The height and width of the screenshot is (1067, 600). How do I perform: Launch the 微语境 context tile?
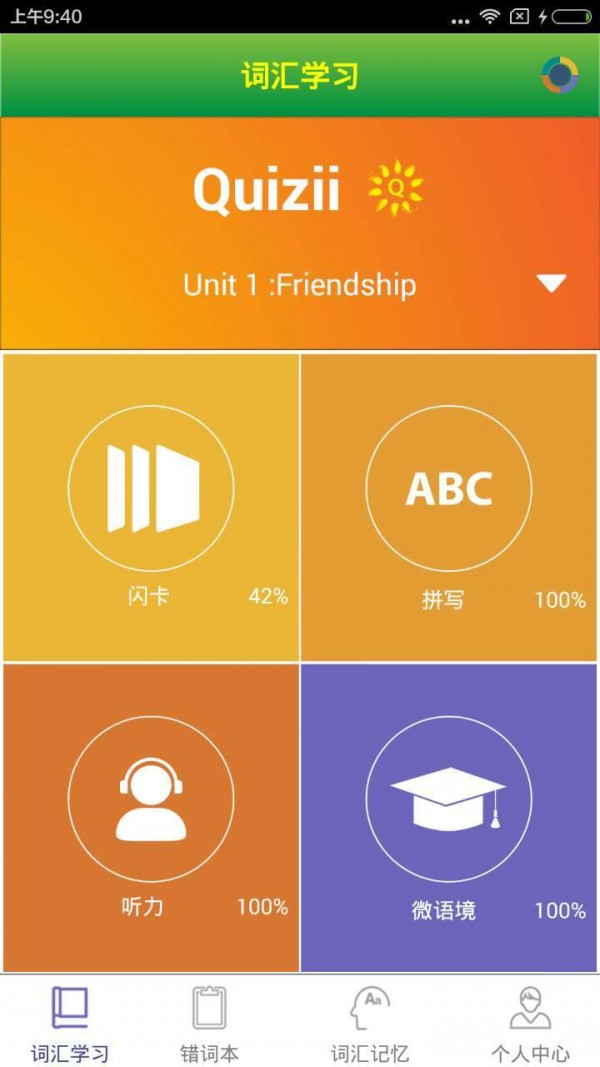point(449,817)
